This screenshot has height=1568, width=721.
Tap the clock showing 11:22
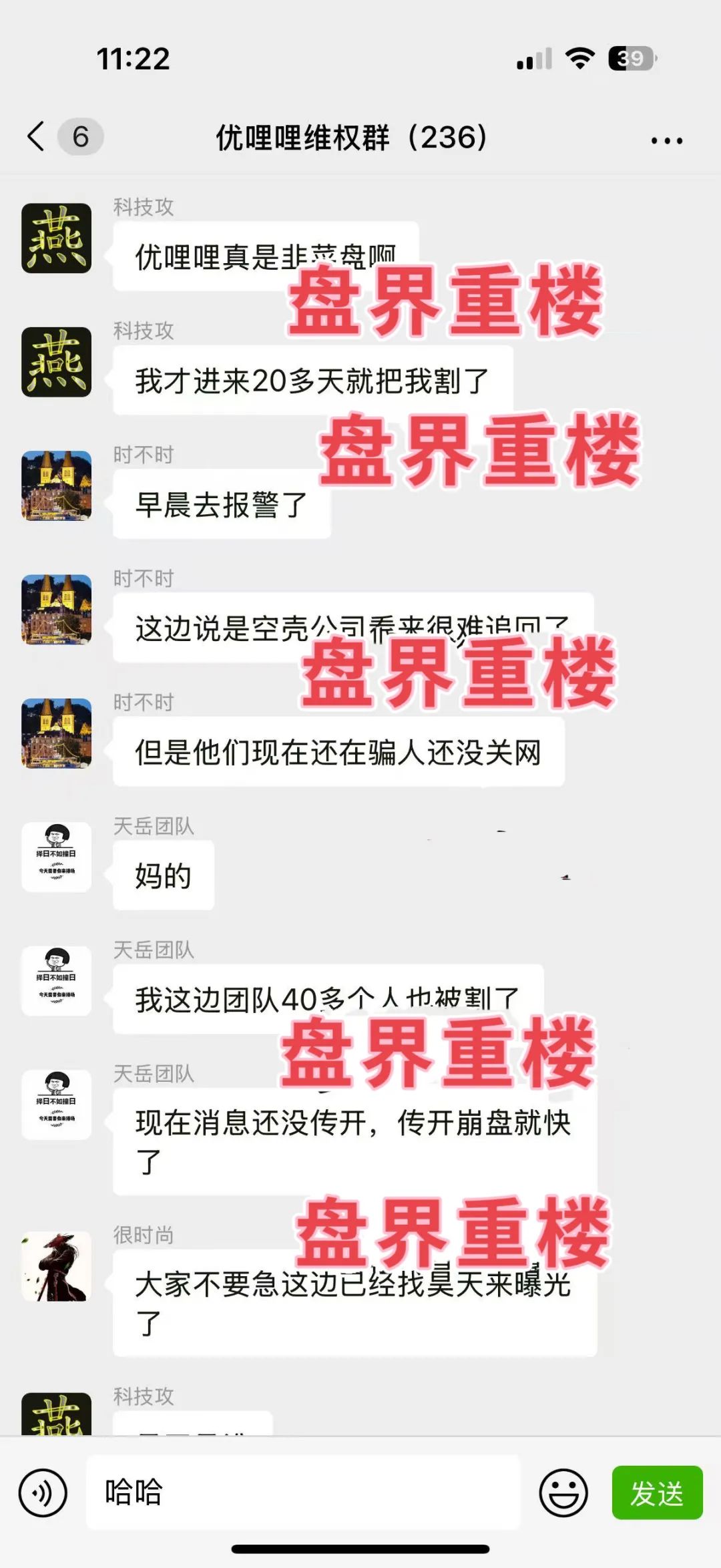132,59
